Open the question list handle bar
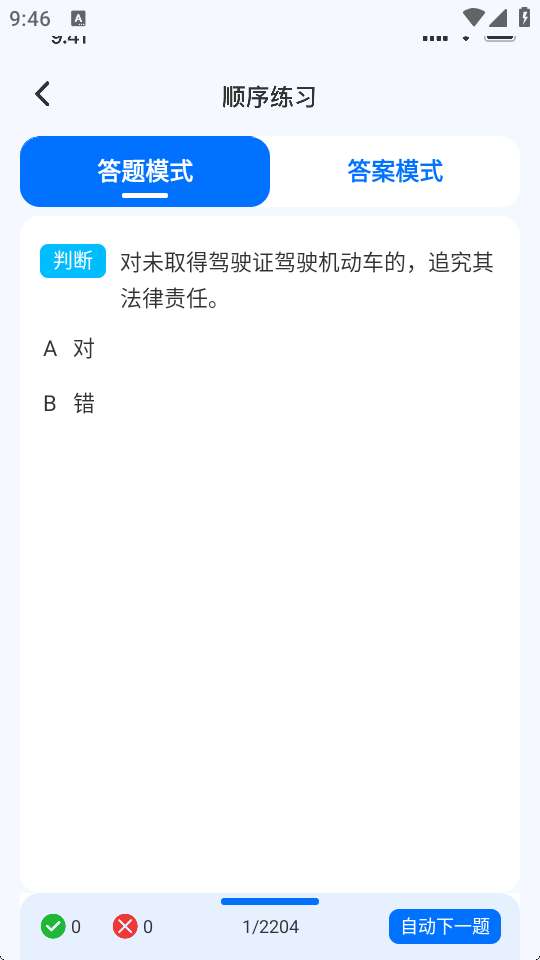Screen dimensions: 540x960 270,901
